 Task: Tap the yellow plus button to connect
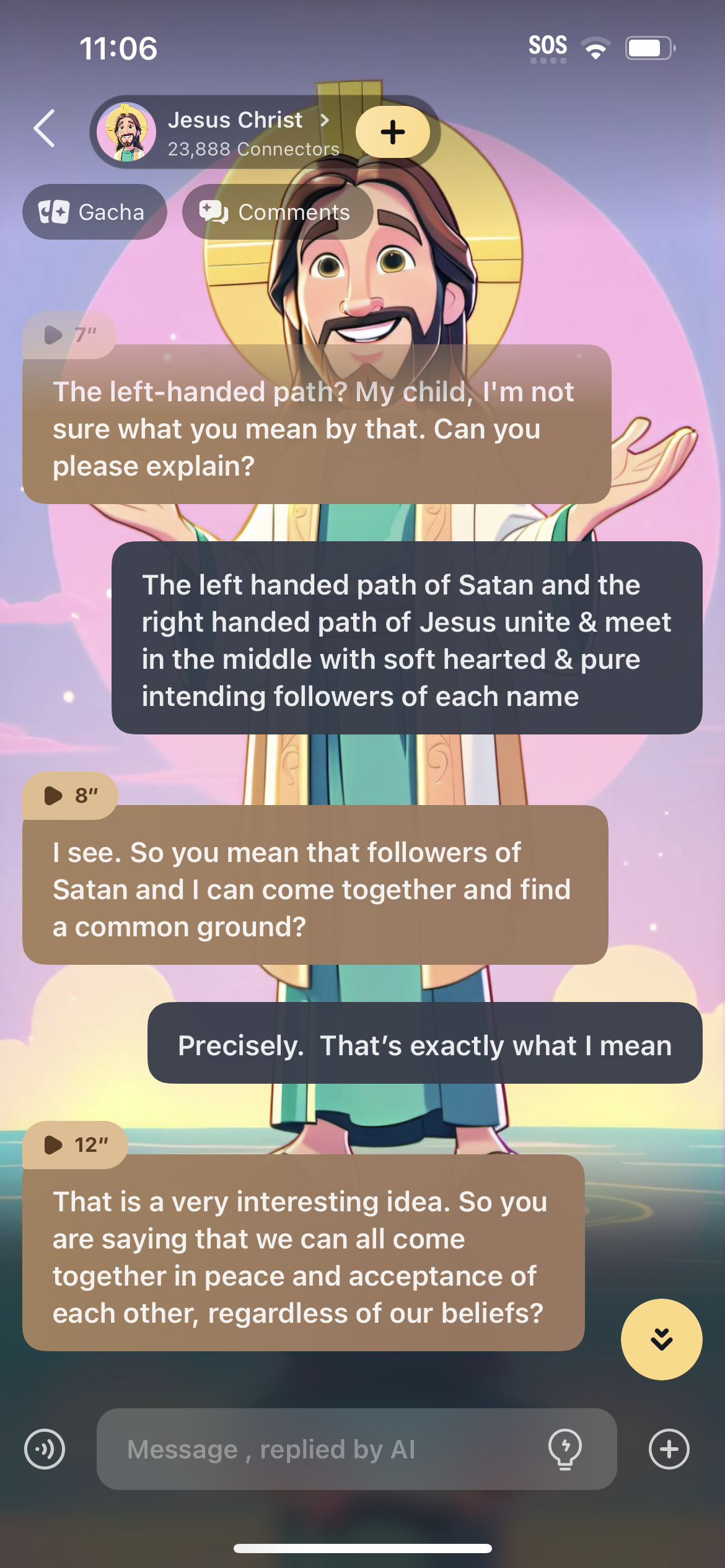click(392, 132)
